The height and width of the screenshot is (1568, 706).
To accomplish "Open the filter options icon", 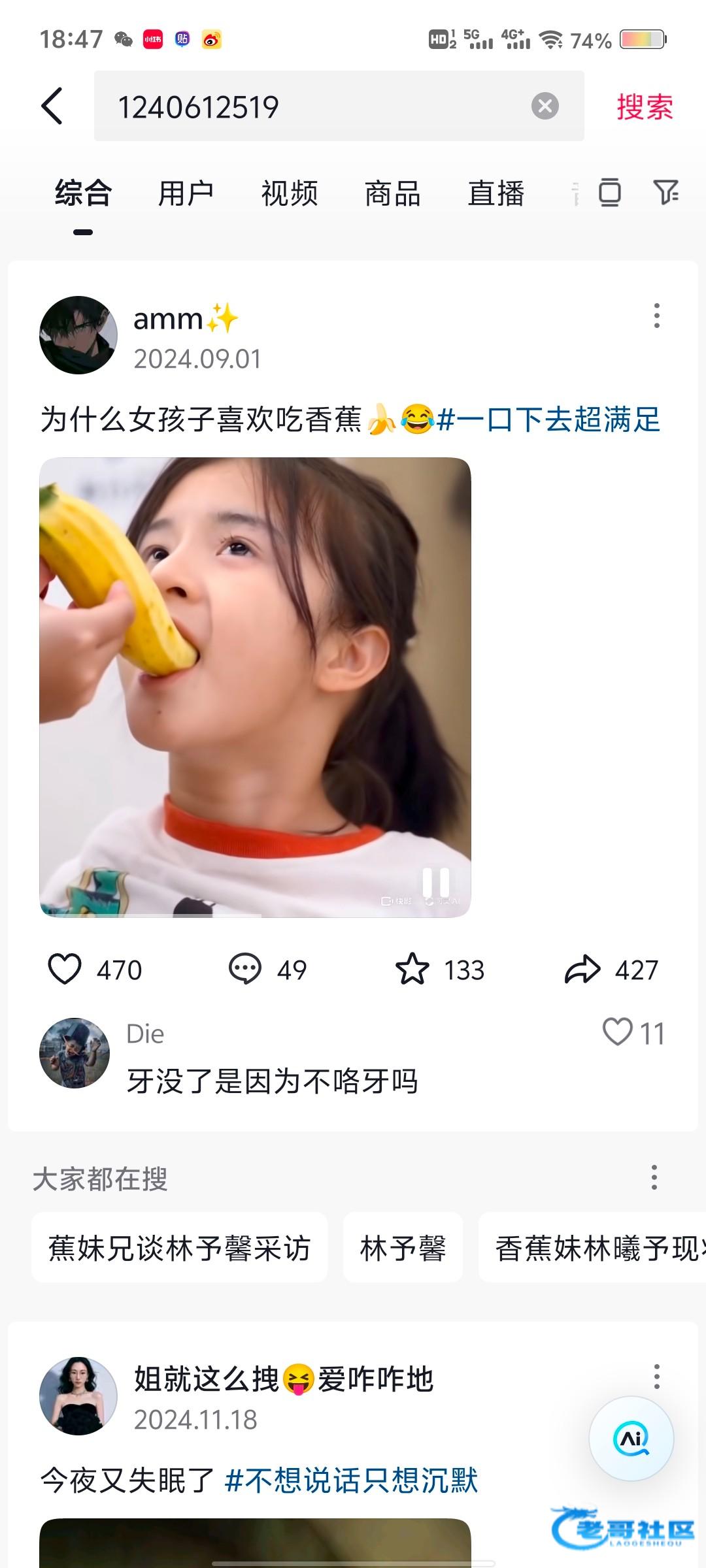I will (x=665, y=192).
